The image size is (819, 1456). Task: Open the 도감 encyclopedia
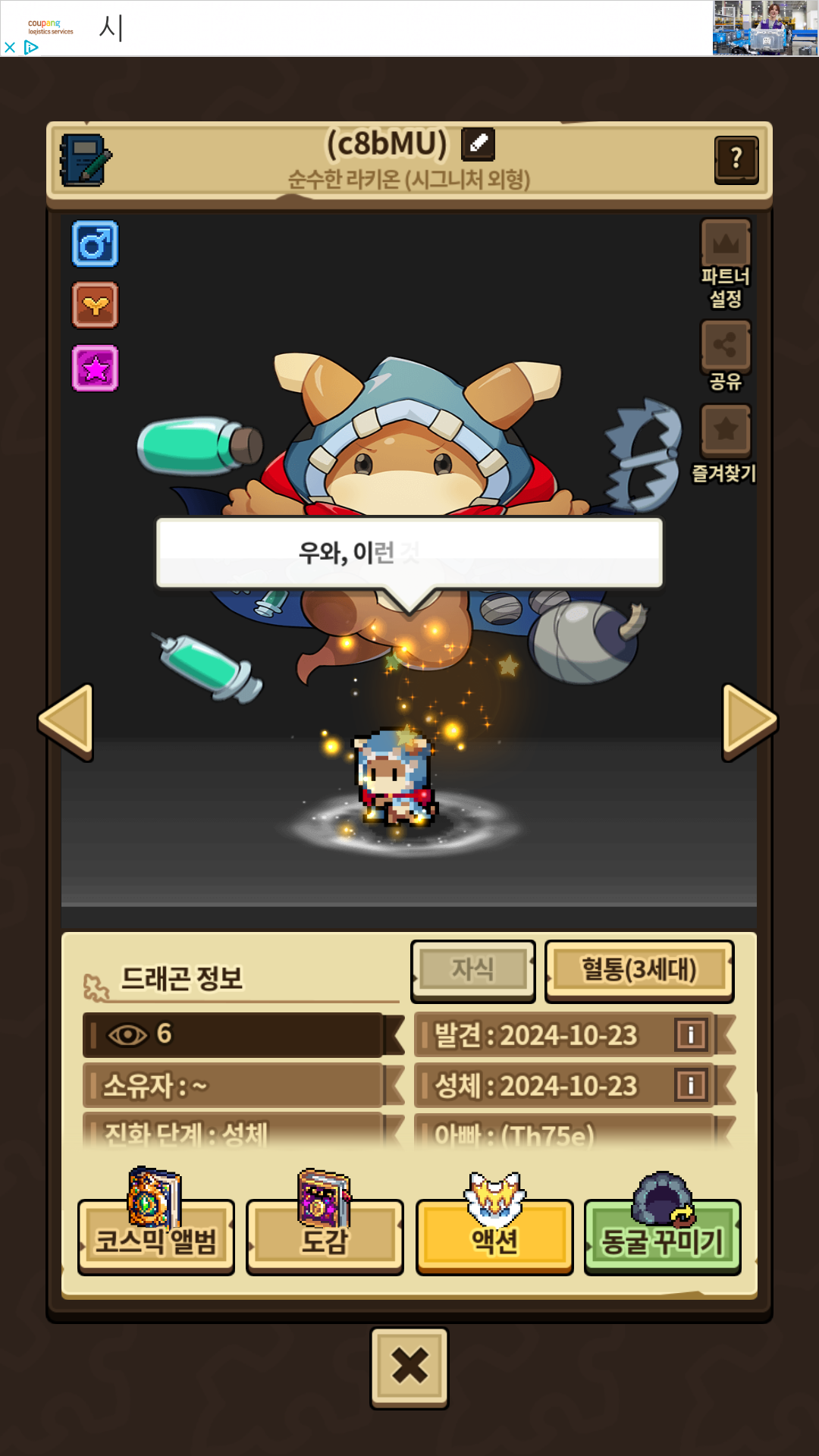click(x=325, y=1236)
